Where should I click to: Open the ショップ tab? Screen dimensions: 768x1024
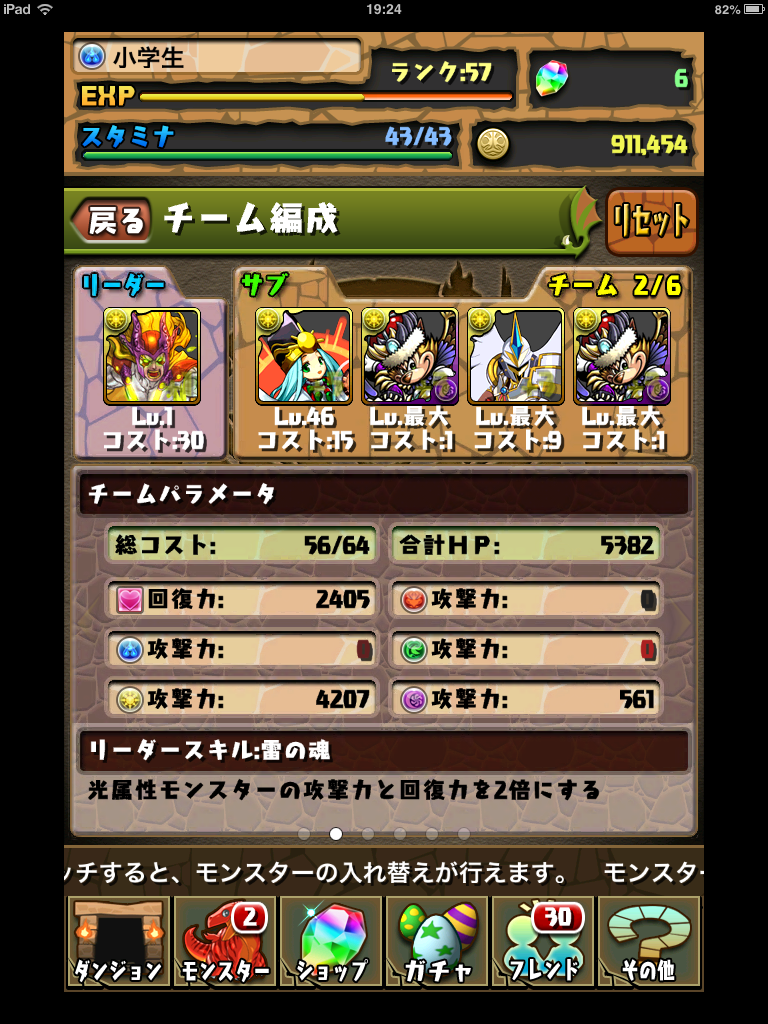[x=331, y=942]
